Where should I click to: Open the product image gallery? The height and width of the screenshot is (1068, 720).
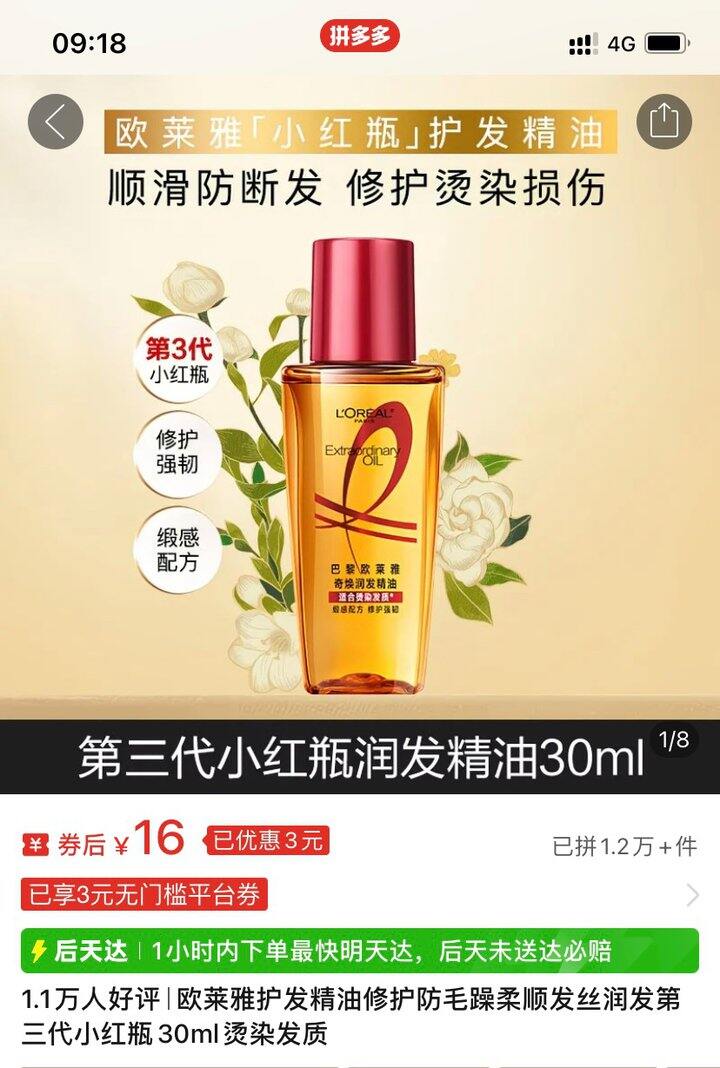[x=360, y=434]
